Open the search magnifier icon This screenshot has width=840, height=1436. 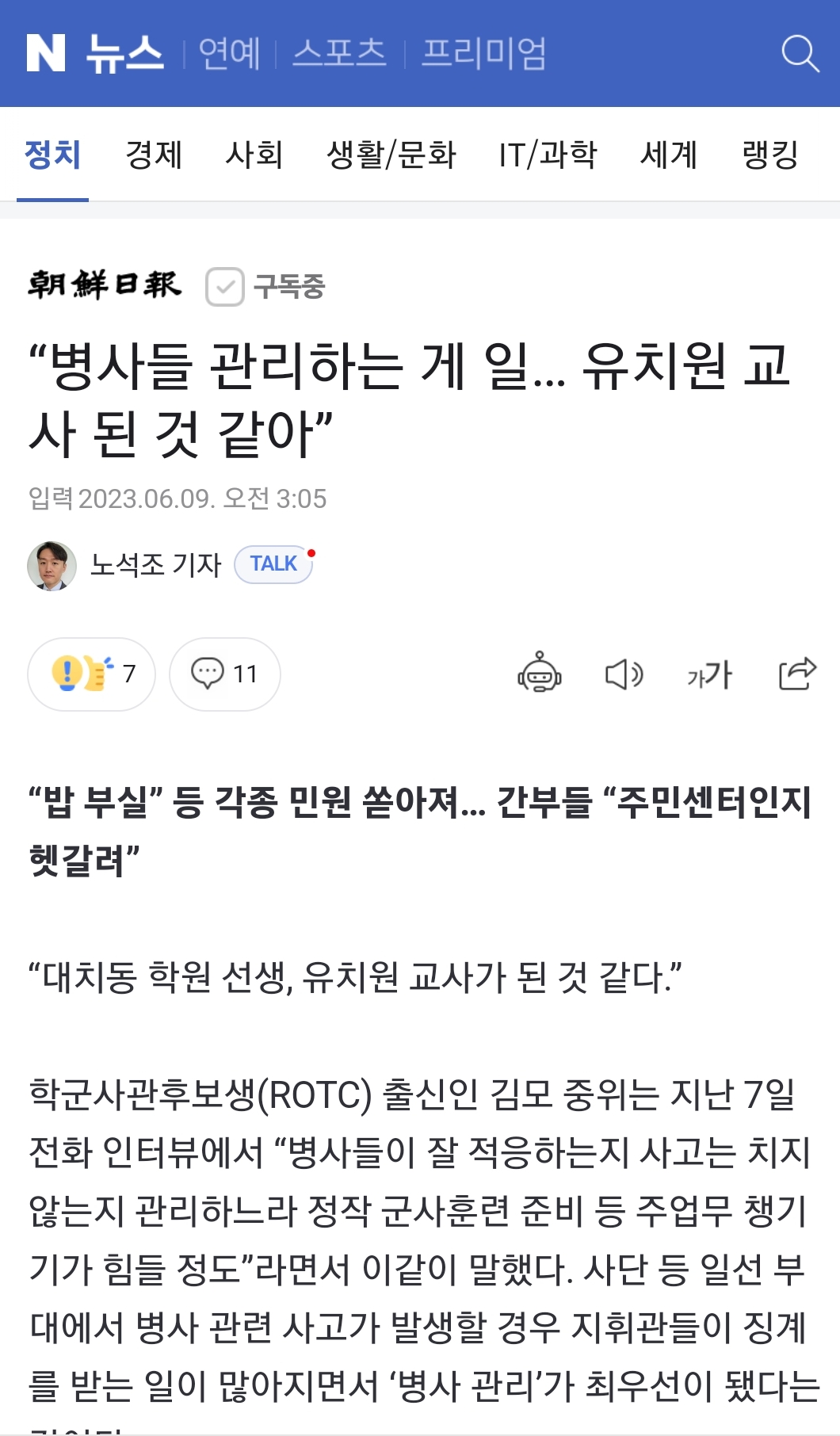800,54
